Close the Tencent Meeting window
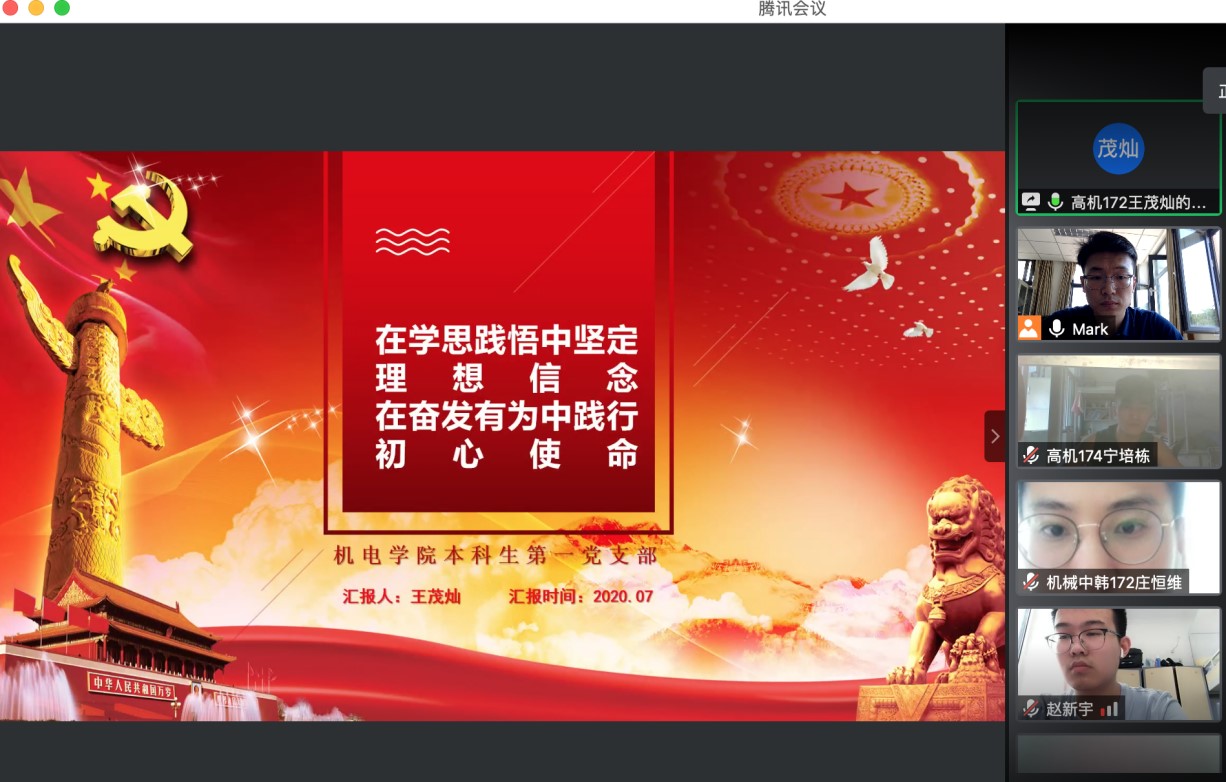Image resolution: width=1226 pixels, height=782 pixels. click(x=11, y=9)
